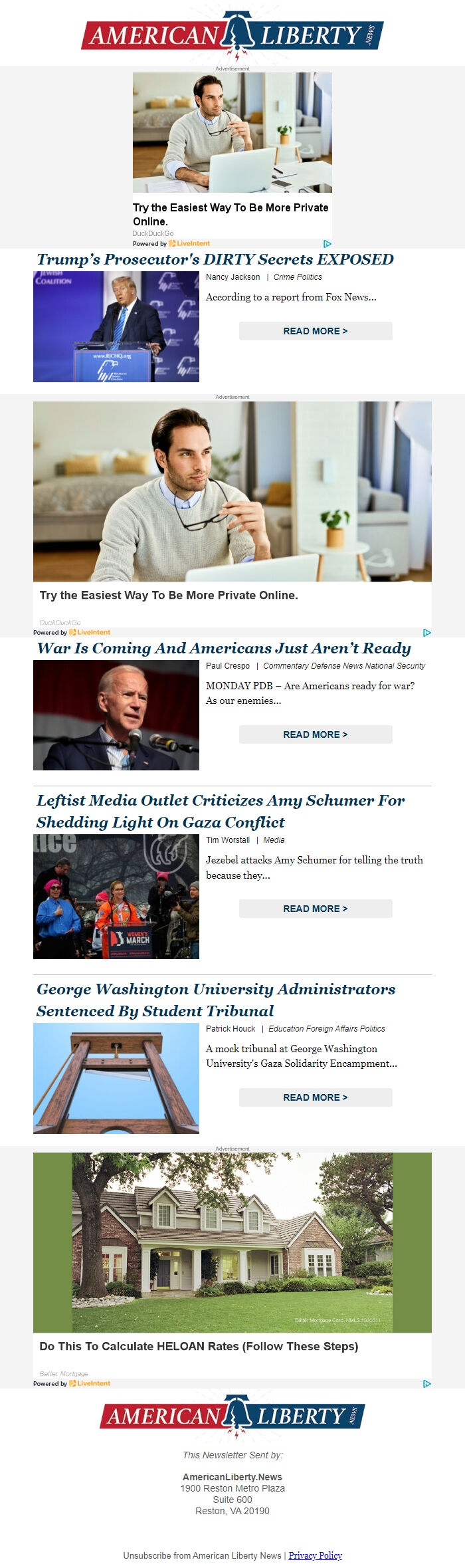Open headline Trump's Prosecutor's DIRTY Secrets EXPOSED

point(215,259)
